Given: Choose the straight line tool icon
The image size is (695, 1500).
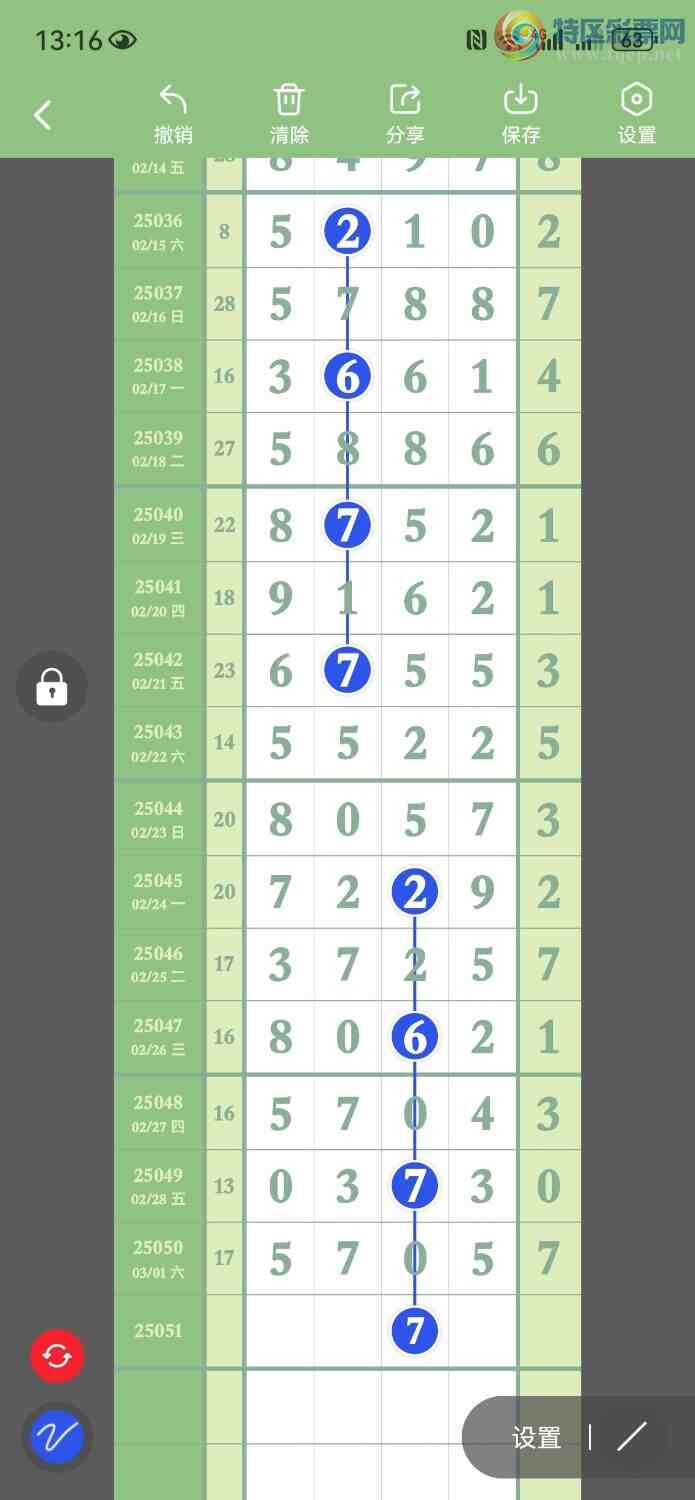Looking at the screenshot, I should 632,1437.
